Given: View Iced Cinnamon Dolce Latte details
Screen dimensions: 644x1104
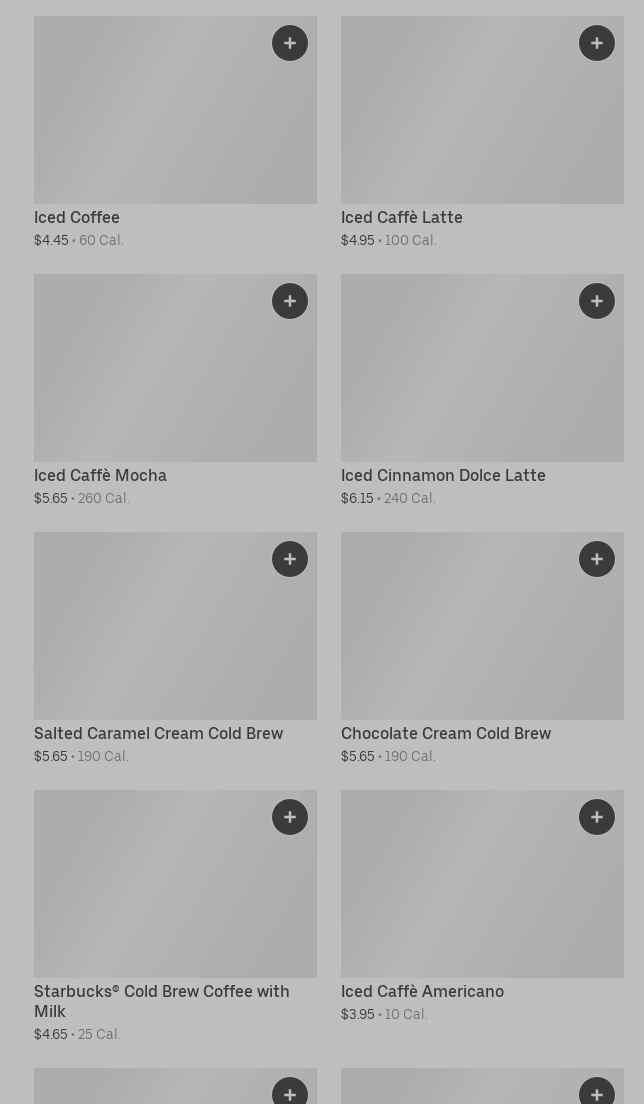Looking at the screenshot, I should (460, 380).
